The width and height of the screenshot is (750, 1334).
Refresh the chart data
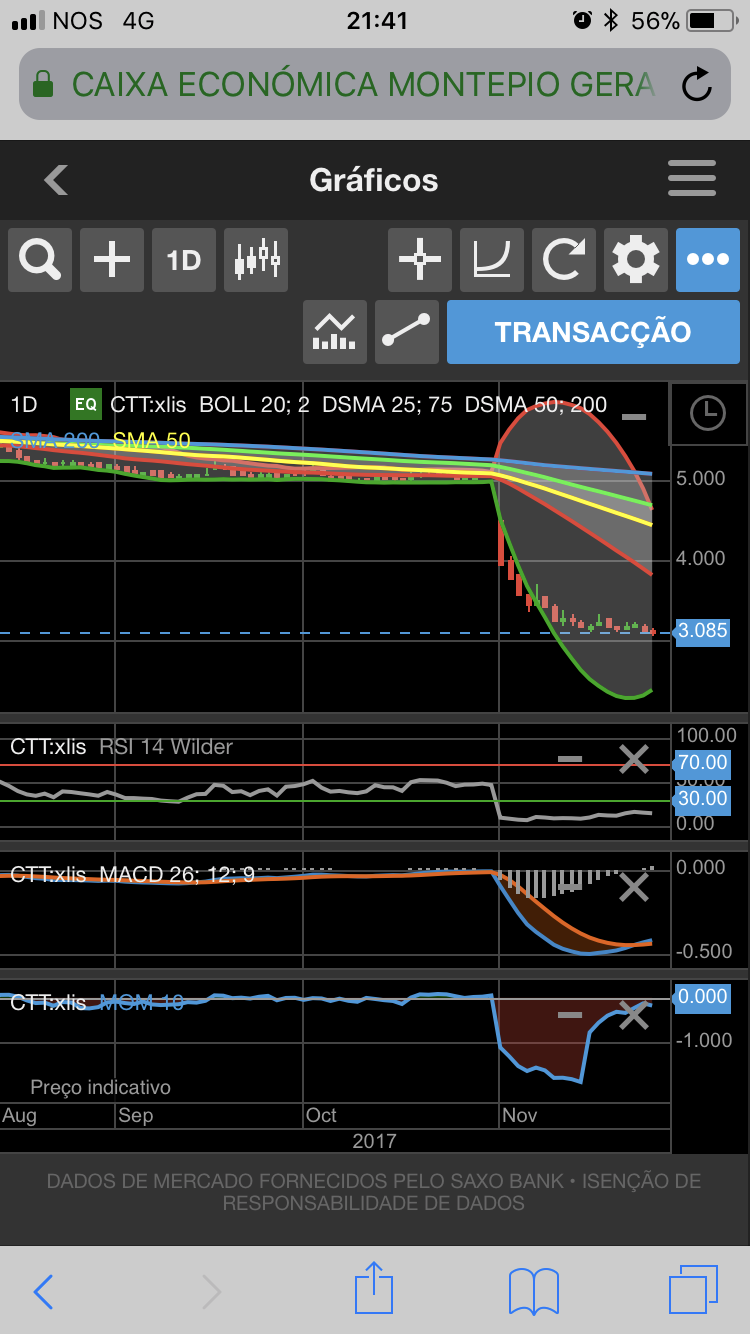pos(564,260)
